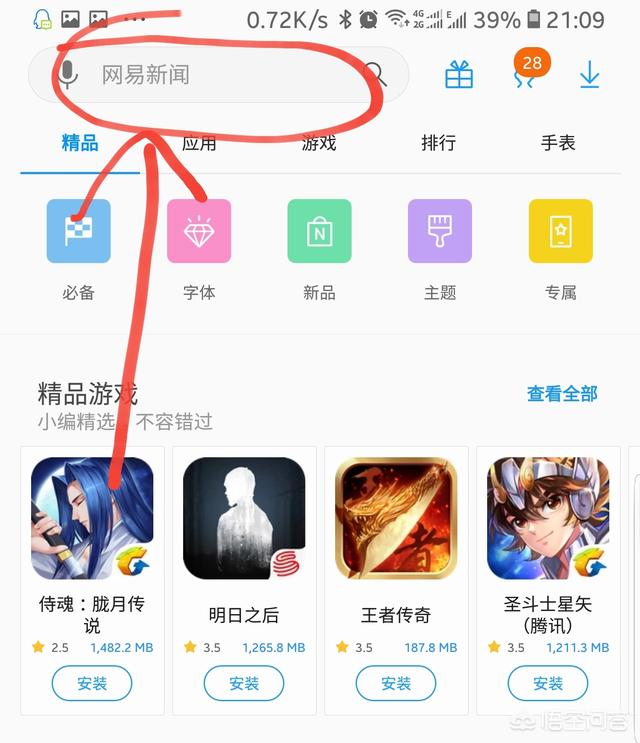Switch to the 游戏 tab
This screenshot has height=743, width=640.
[x=319, y=143]
